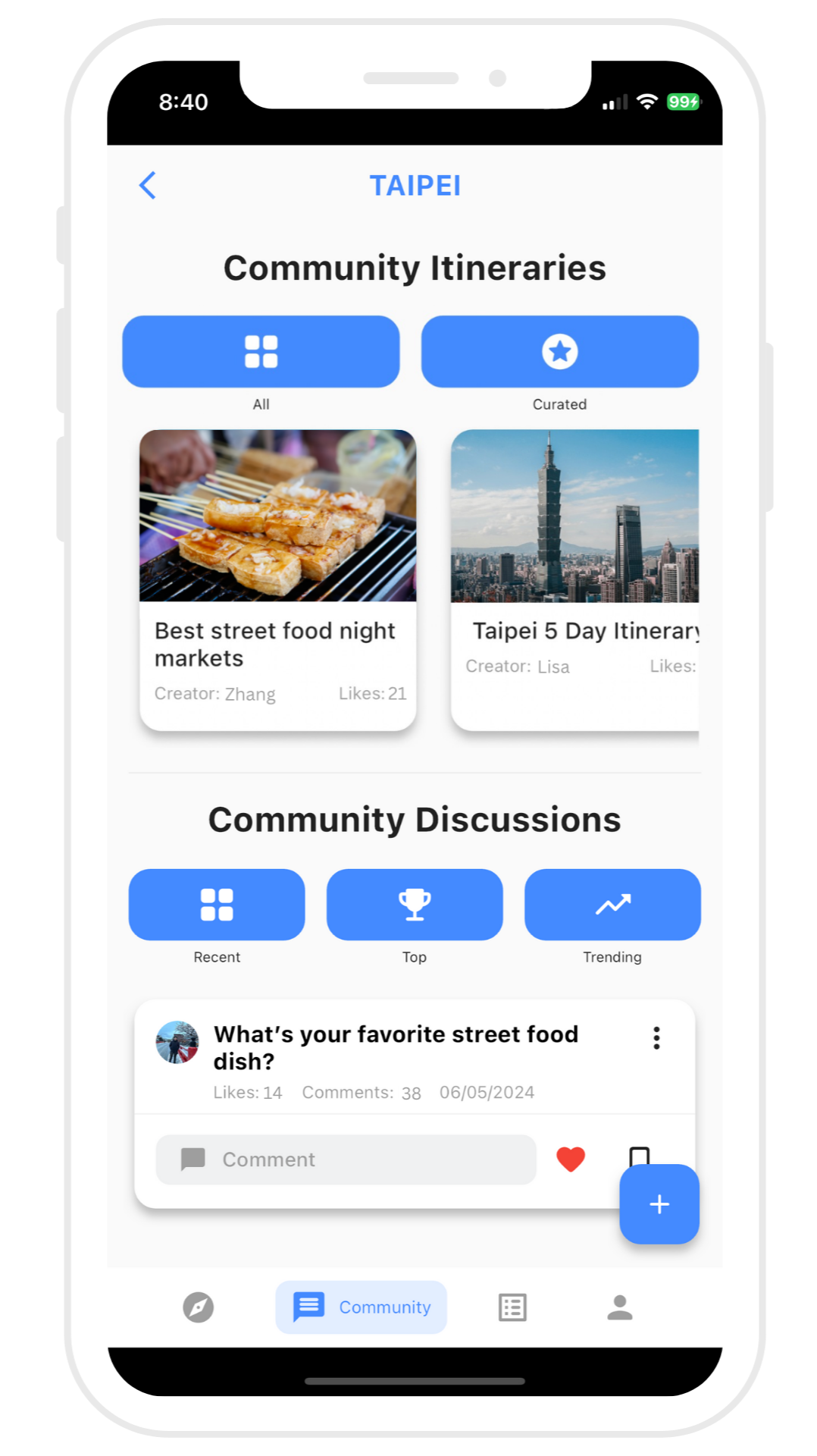Open the Explore compass icon
Screen dimensions: 817x1456
[x=197, y=1307]
